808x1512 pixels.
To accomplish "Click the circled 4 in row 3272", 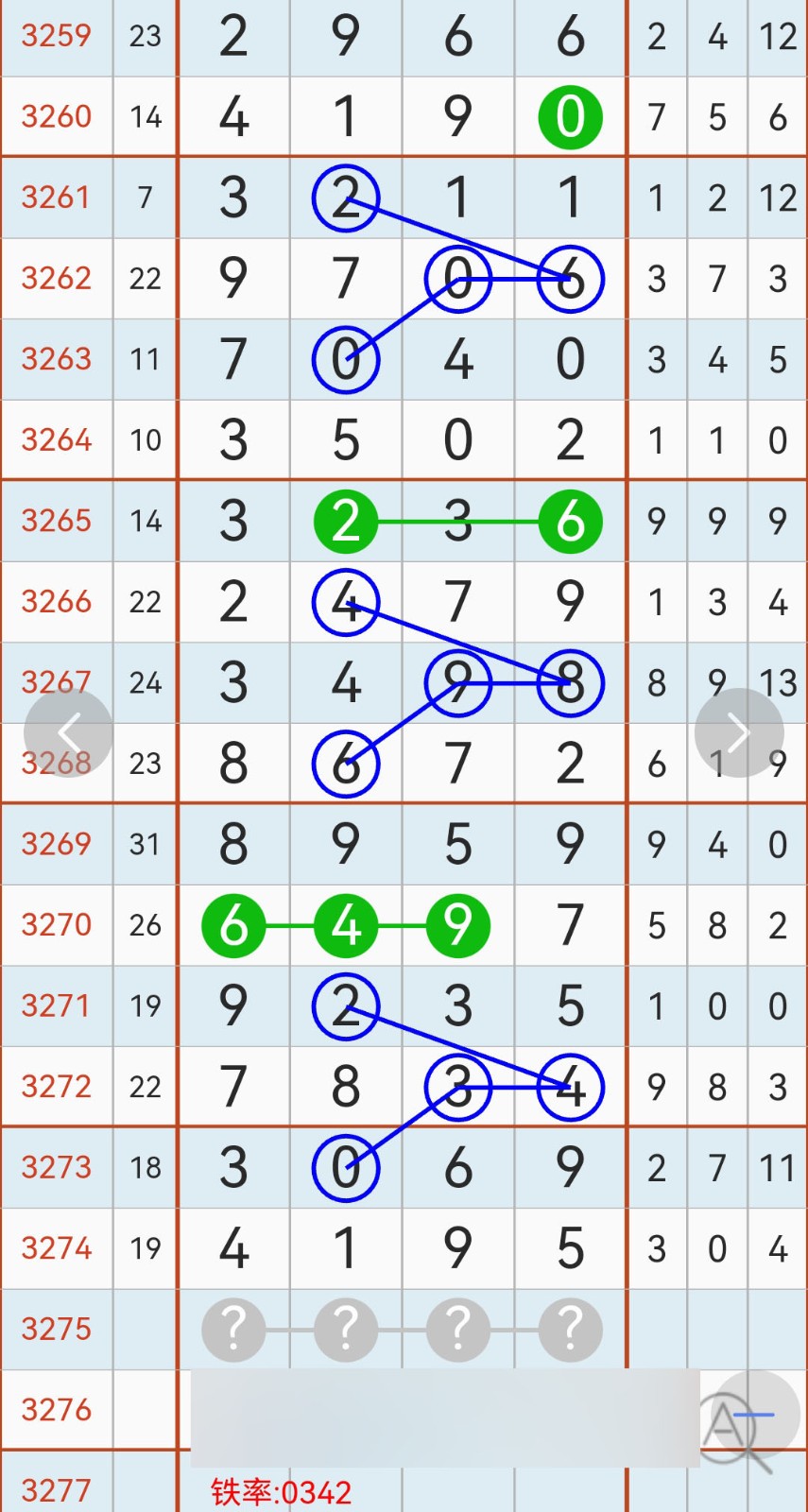I will click(x=570, y=1088).
